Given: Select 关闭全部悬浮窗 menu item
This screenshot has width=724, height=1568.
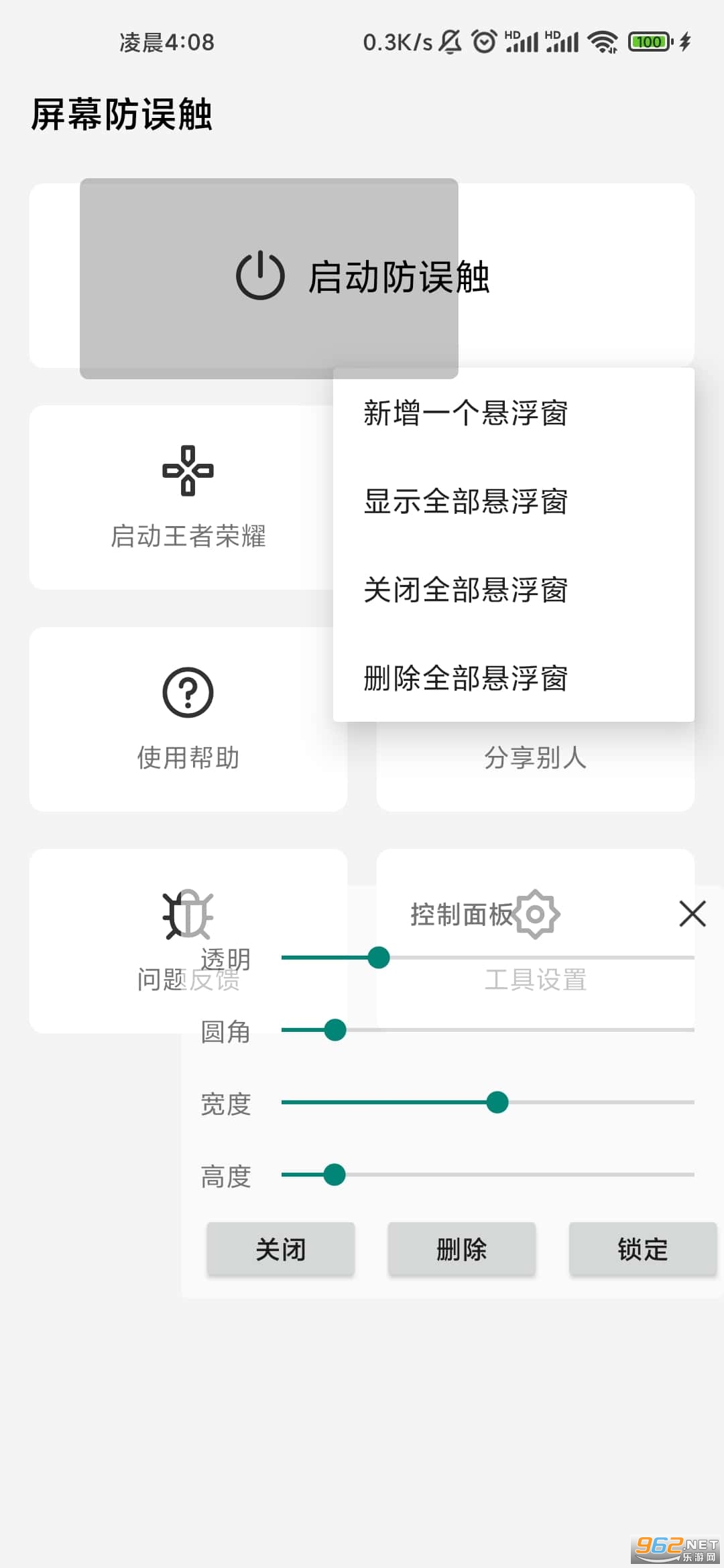Looking at the screenshot, I should [x=465, y=590].
